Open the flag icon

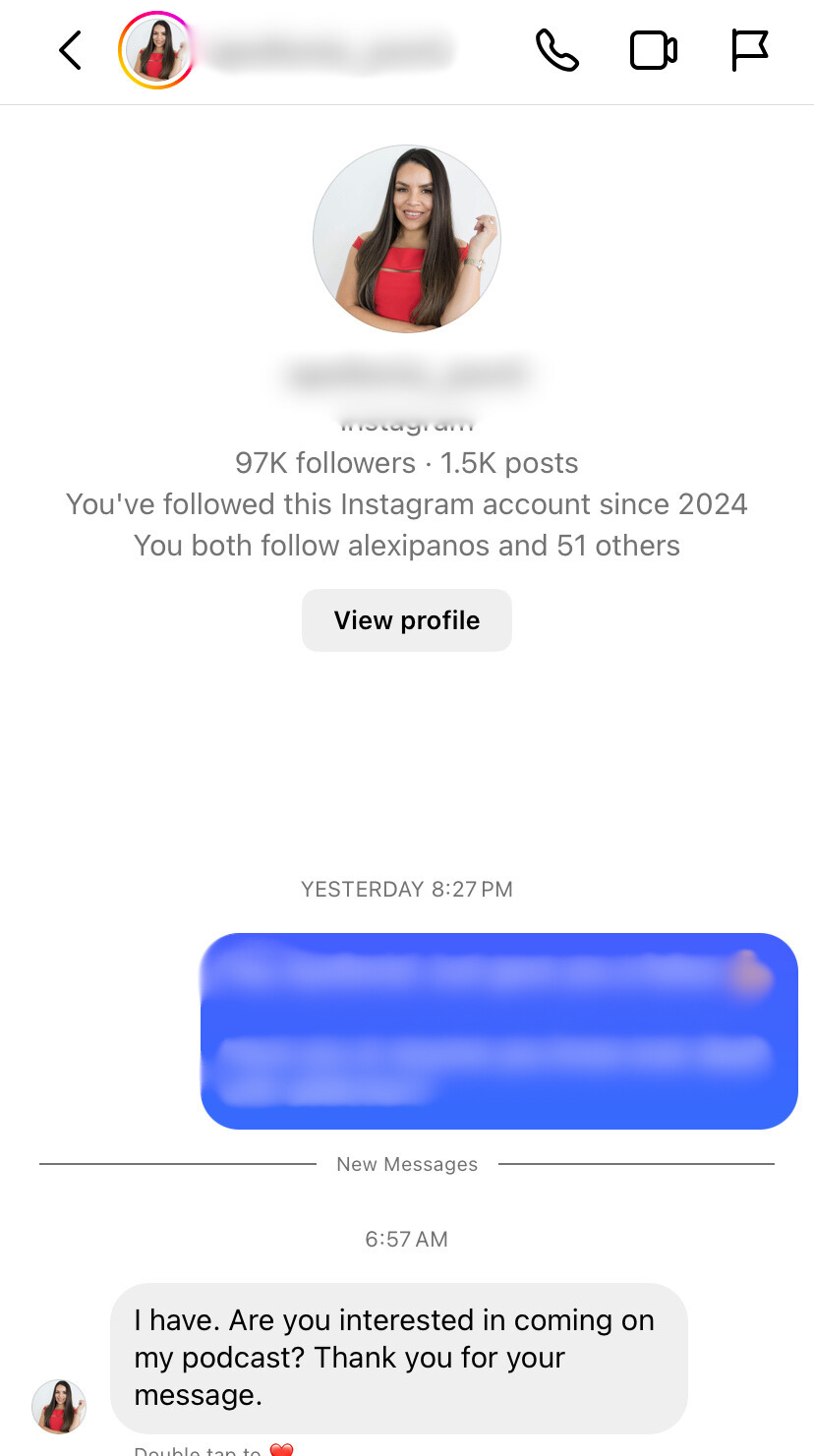tap(749, 50)
